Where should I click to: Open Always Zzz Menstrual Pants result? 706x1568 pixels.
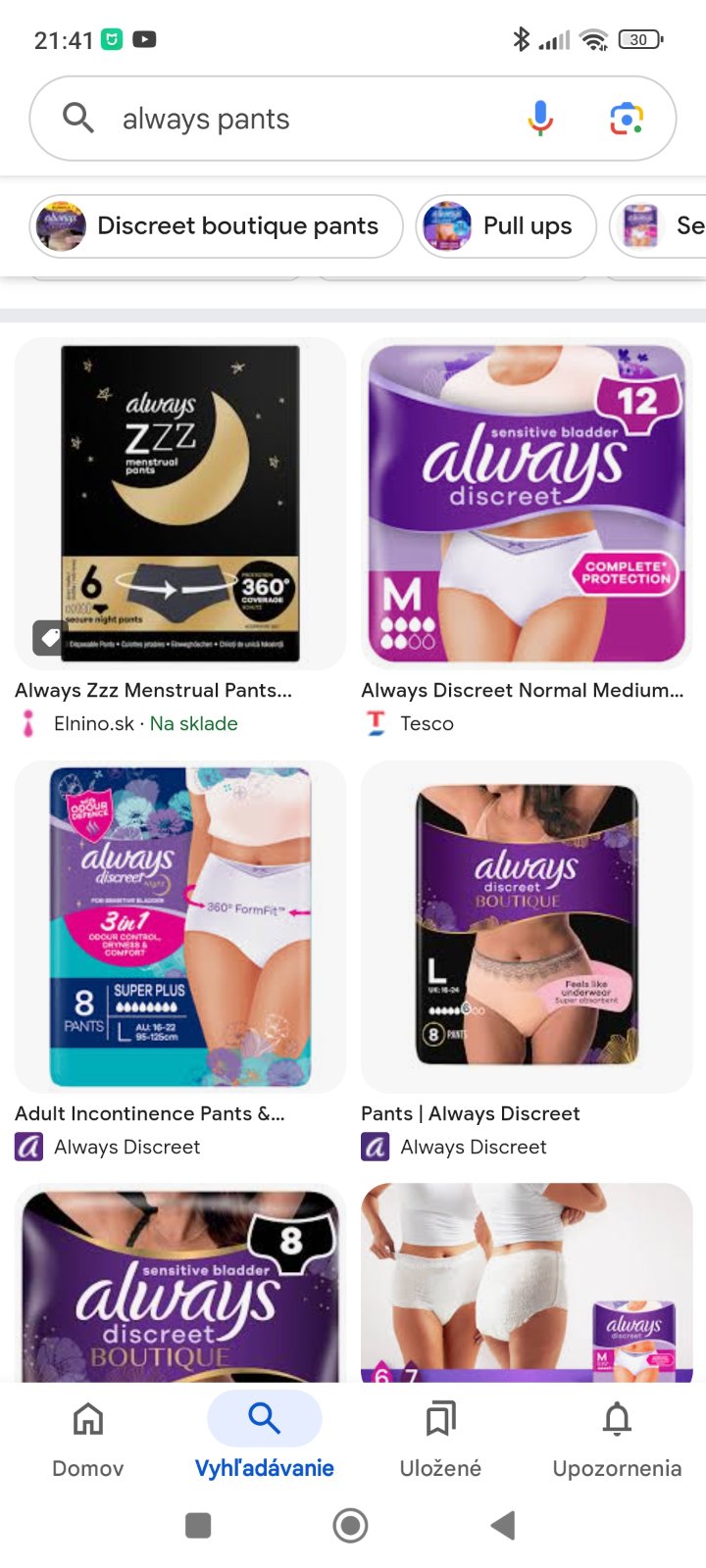point(180,504)
